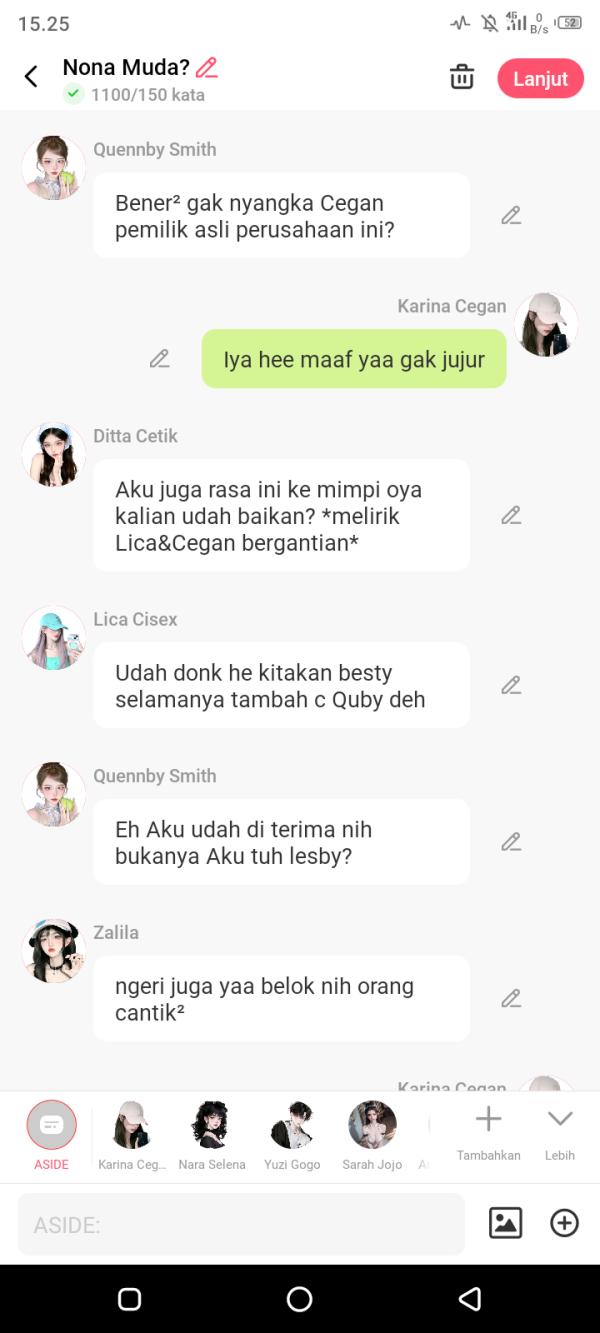Viewport: 600px width, 1333px height.
Task: Insert an image into the chat
Action: click(x=505, y=1223)
